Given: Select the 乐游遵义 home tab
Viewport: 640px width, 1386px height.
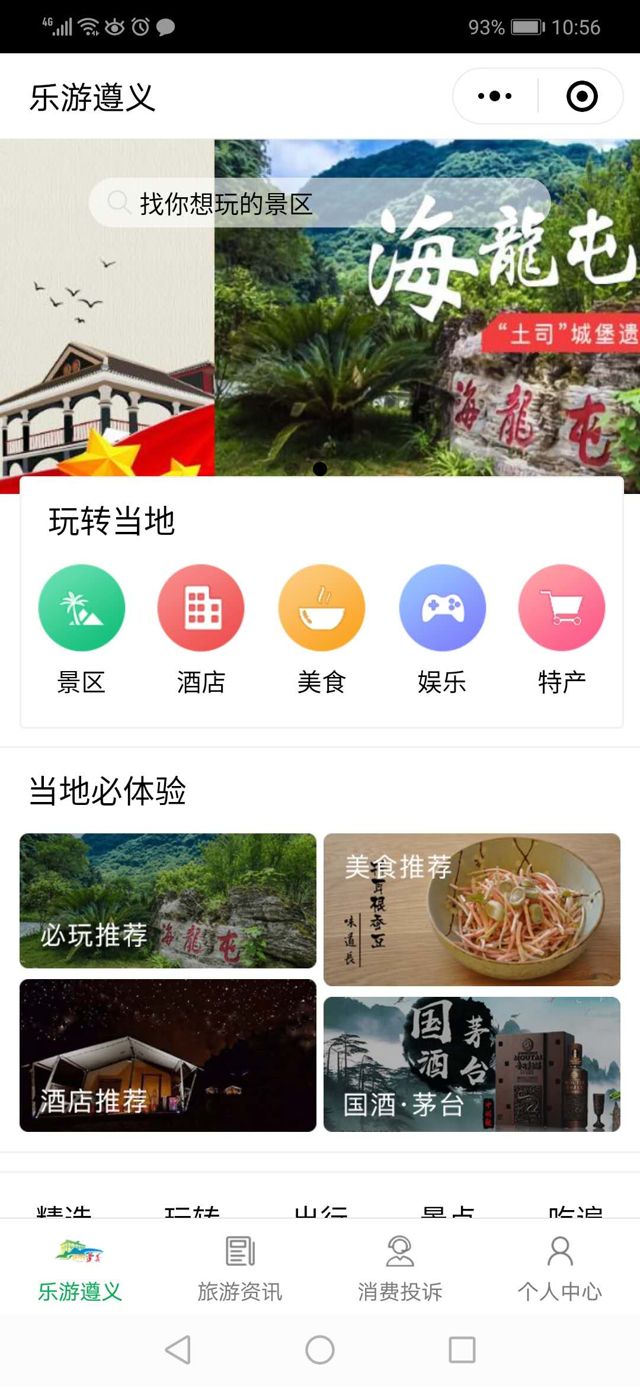Looking at the screenshot, I should (x=80, y=1267).
